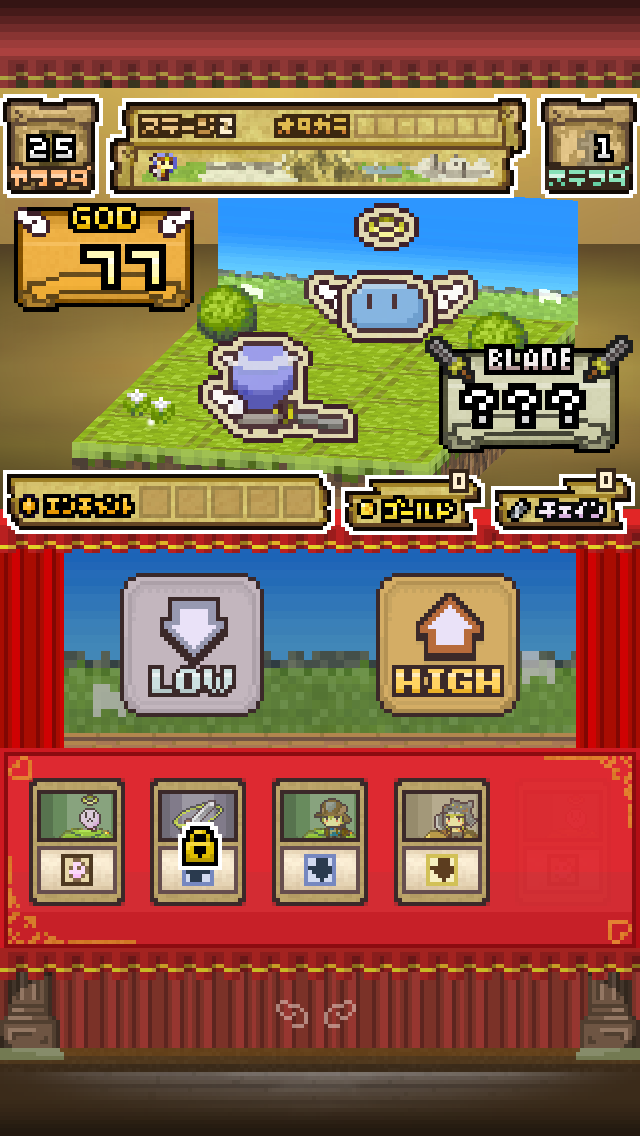The height and width of the screenshot is (1136, 640).
Task: Select the pink angel slime card
Action: (x=77, y=842)
